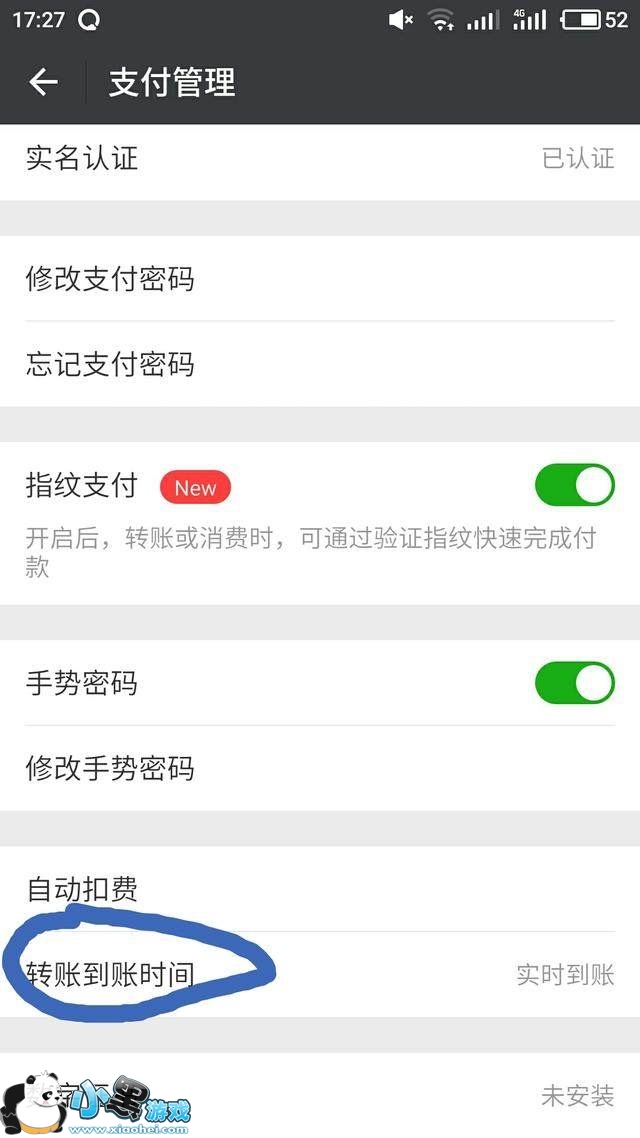This screenshot has height=1138, width=640.
Task: Open the 实名认证 row
Action: pyautogui.click(x=320, y=158)
